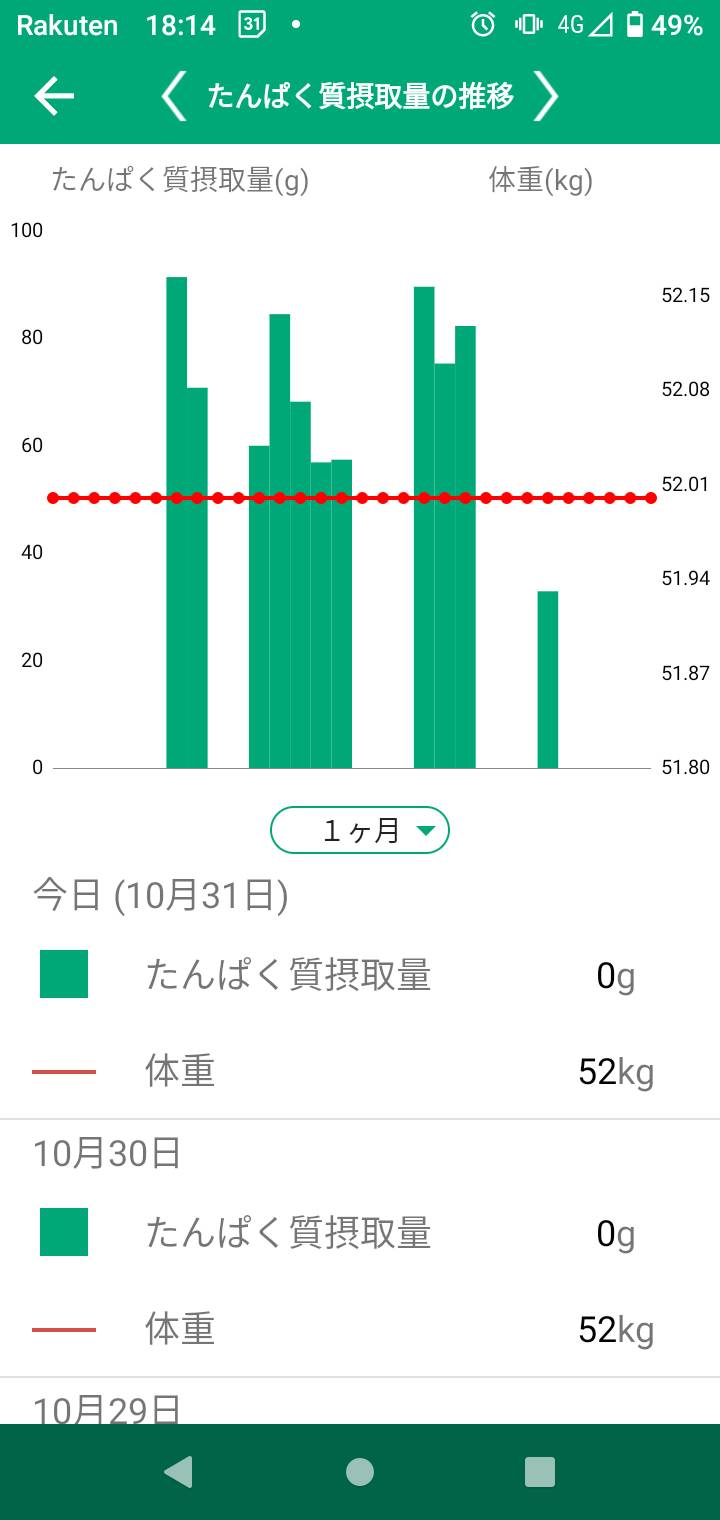Viewport: 720px width, 1520px height.
Task: Tap the system back button
Action: click(x=178, y=1472)
